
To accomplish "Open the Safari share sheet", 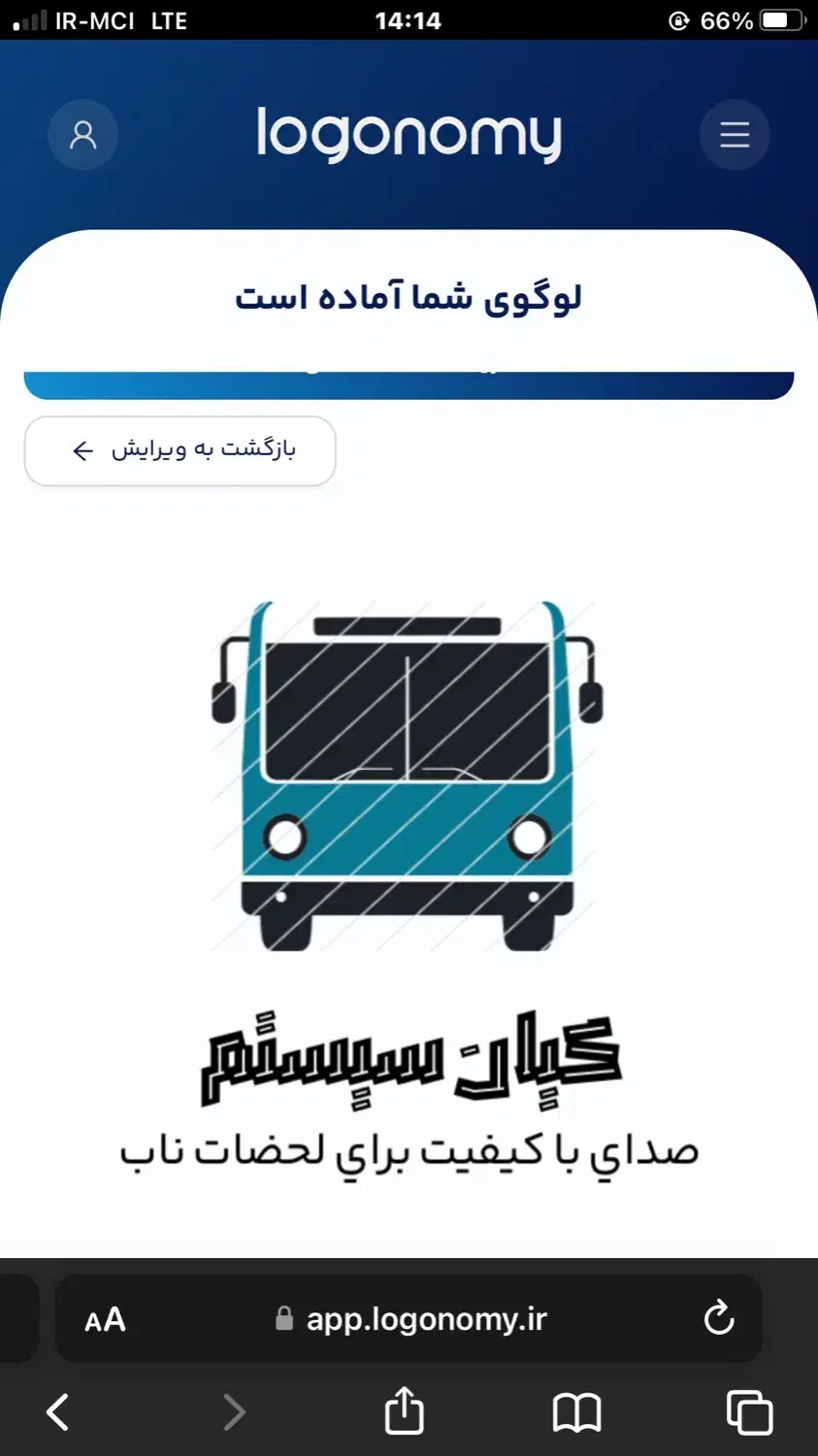I will [405, 1411].
